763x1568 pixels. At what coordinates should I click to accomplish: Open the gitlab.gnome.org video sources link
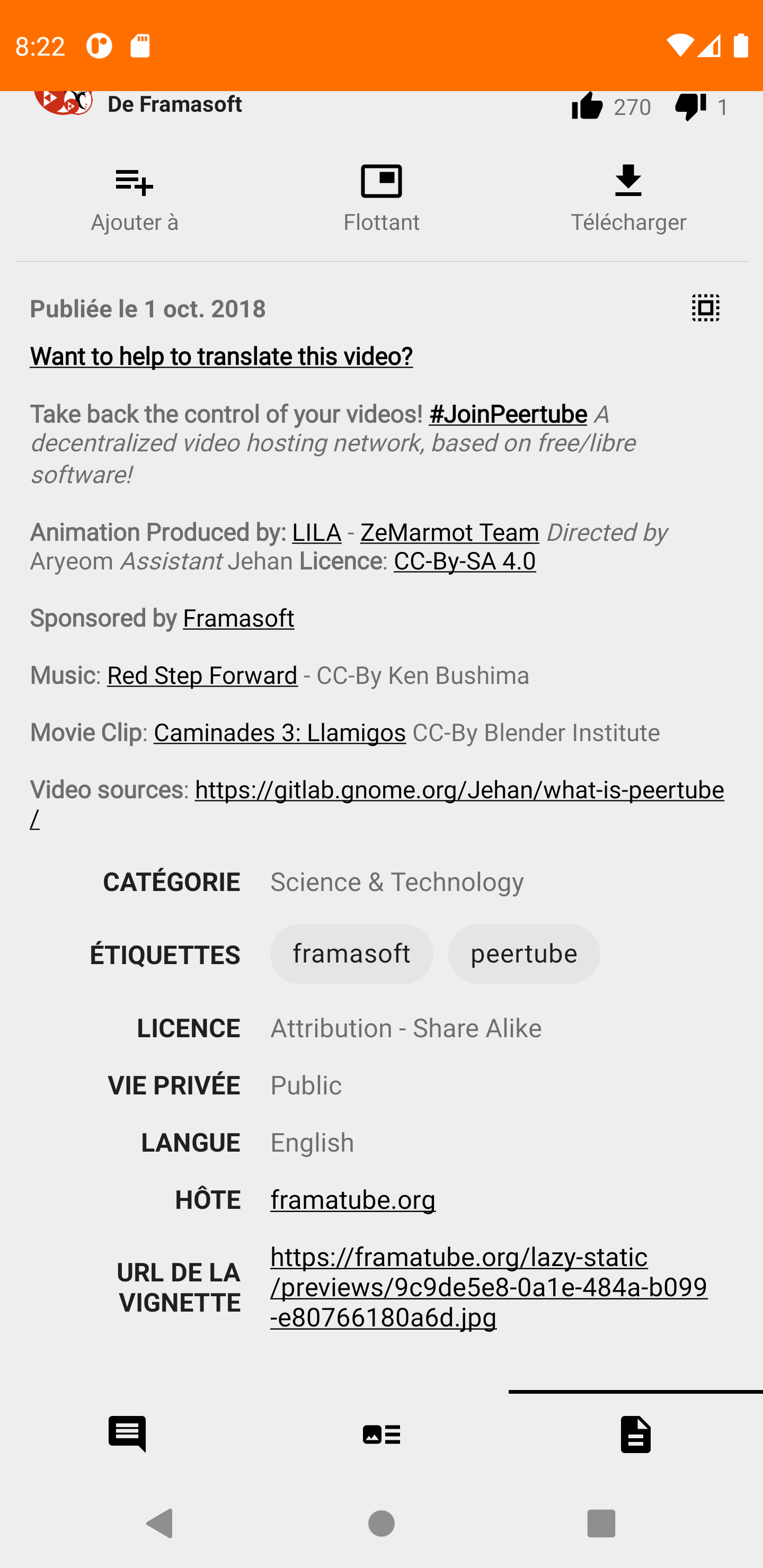click(x=459, y=790)
